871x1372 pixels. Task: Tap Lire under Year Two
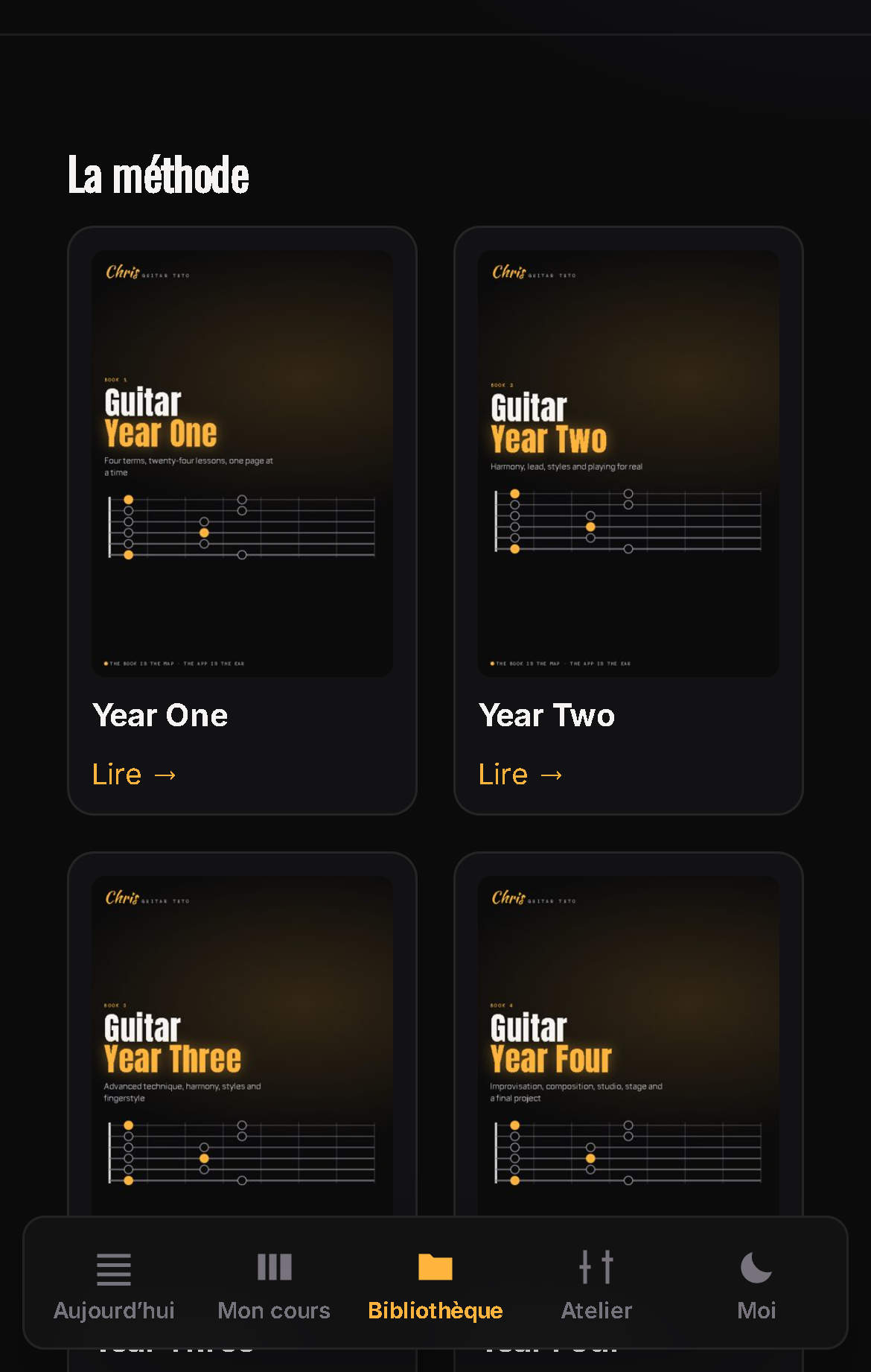(x=520, y=775)
